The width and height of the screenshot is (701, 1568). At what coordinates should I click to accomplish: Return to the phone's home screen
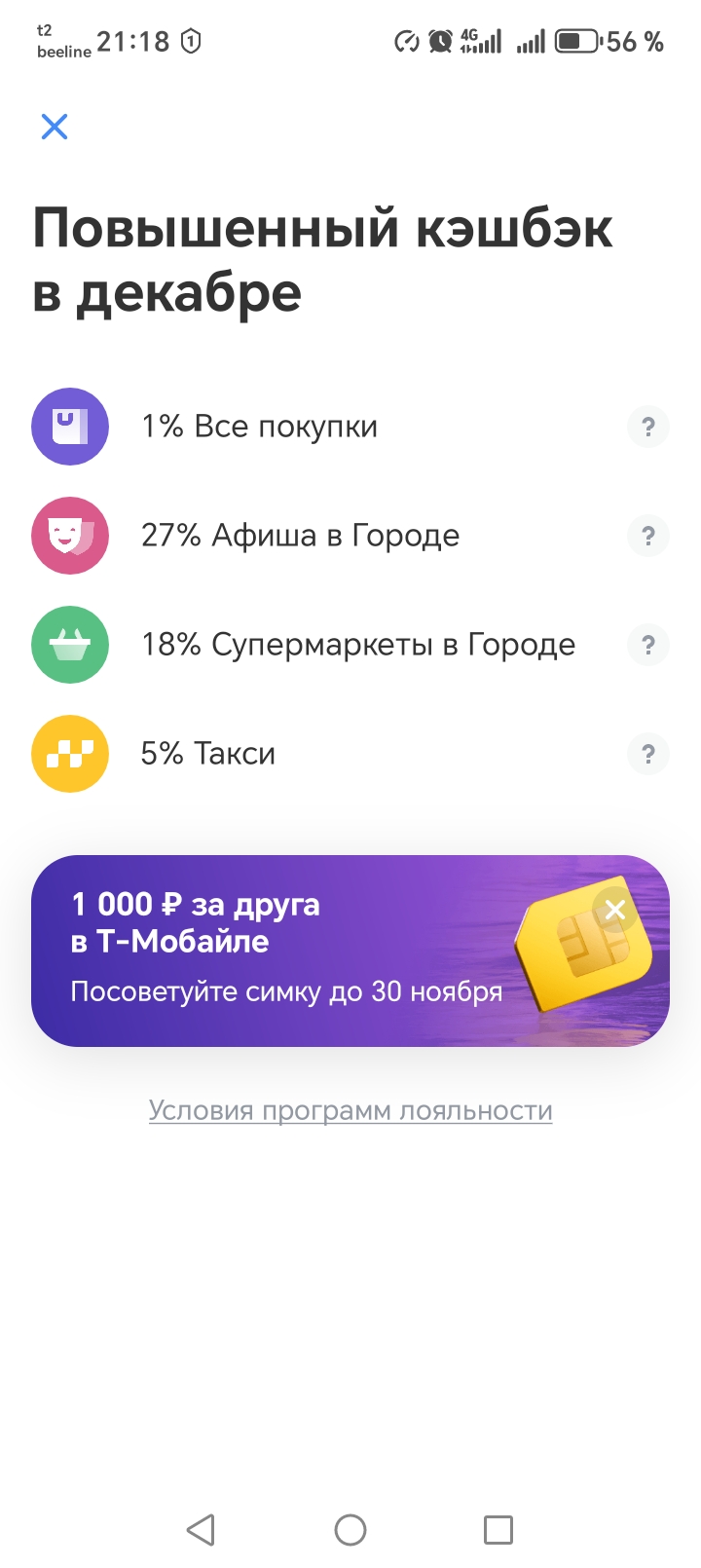pyautogui.click(x=350, y=1529)
